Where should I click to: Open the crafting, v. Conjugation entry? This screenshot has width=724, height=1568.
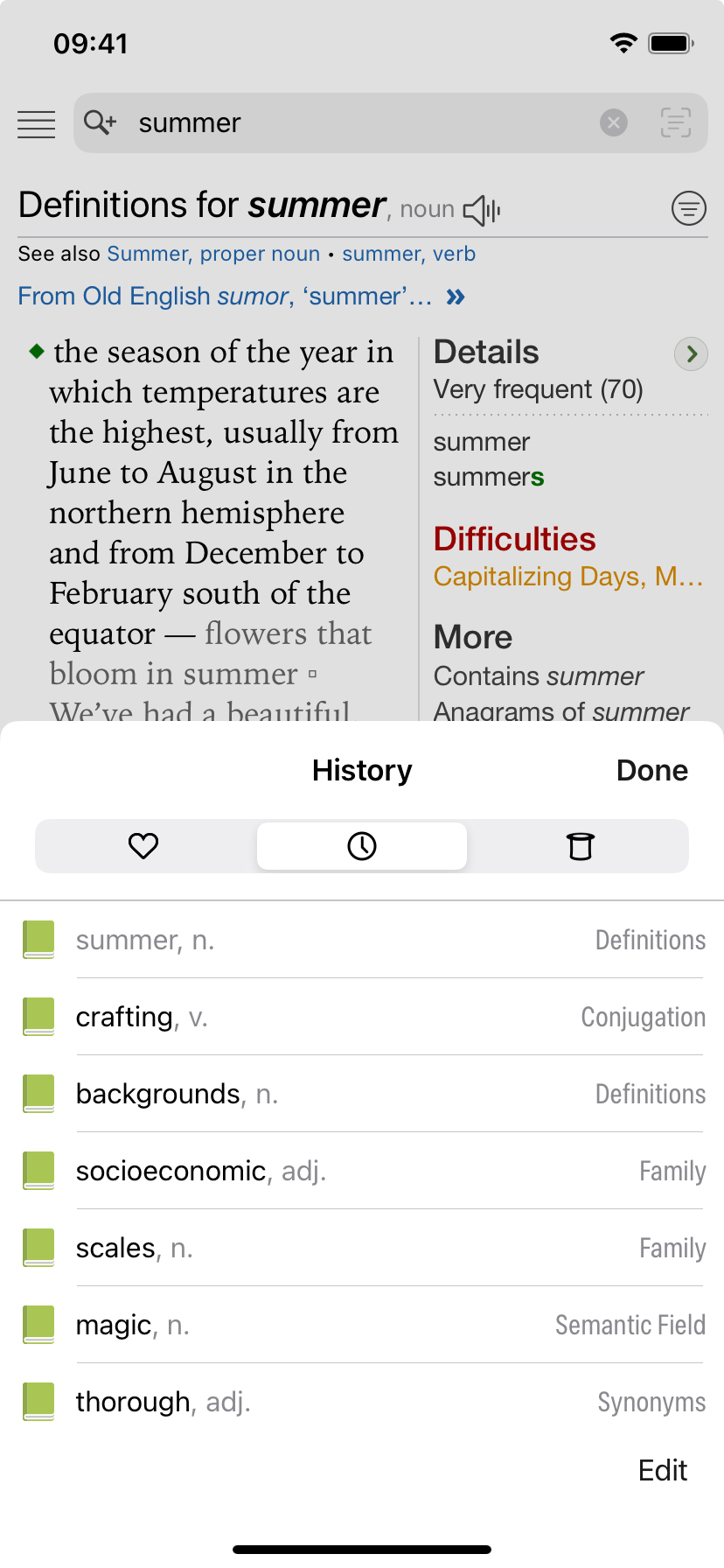(362, 1017)
